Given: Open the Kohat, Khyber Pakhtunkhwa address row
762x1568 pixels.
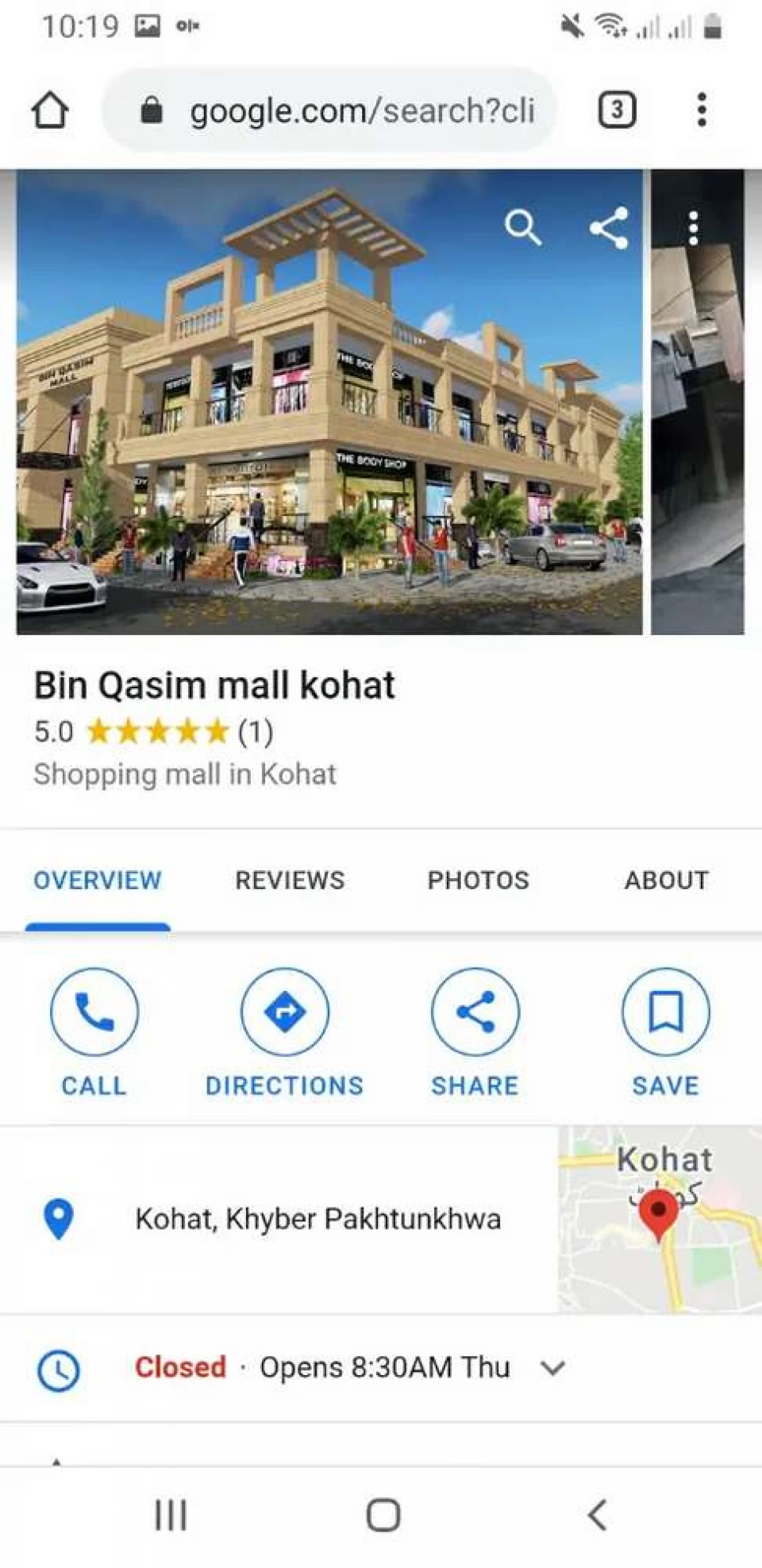Looking at the screenshot, I should click(278, 1219).
